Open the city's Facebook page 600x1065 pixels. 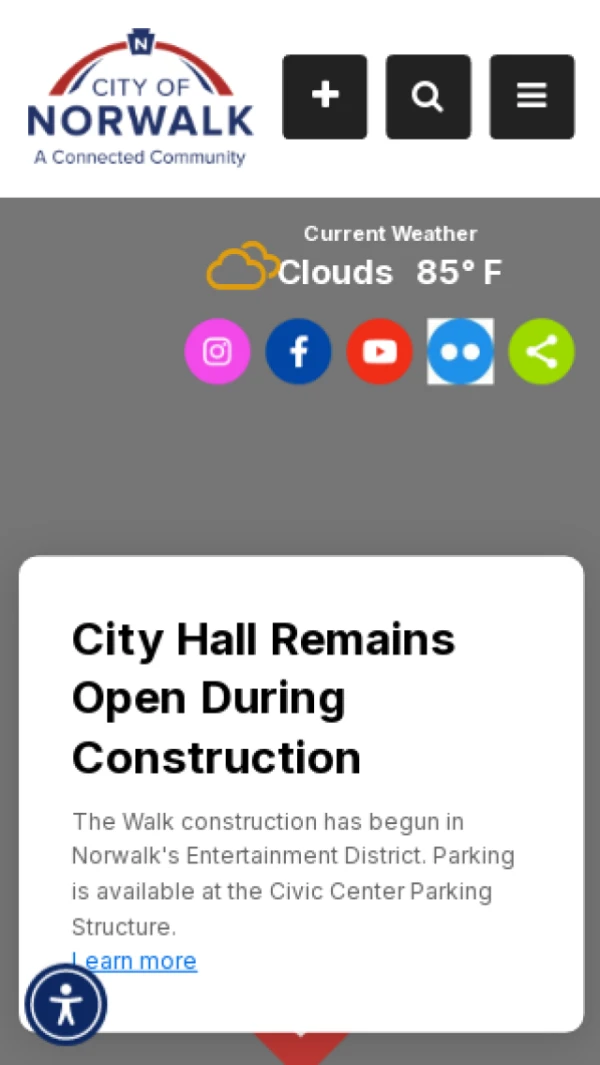pos(298,352)
